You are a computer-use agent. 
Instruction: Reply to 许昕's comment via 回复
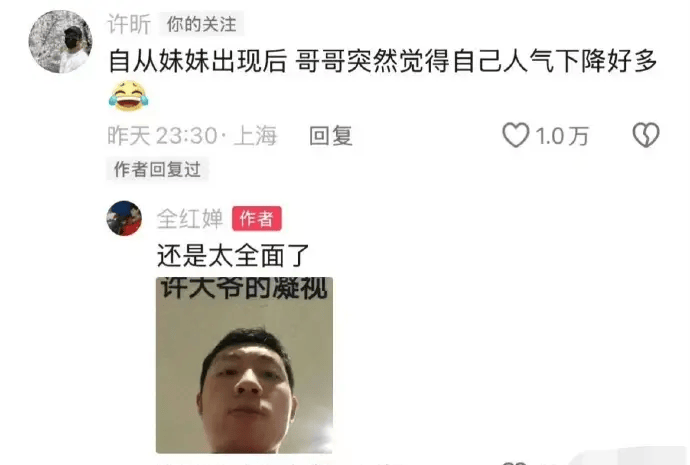(330, 136)
